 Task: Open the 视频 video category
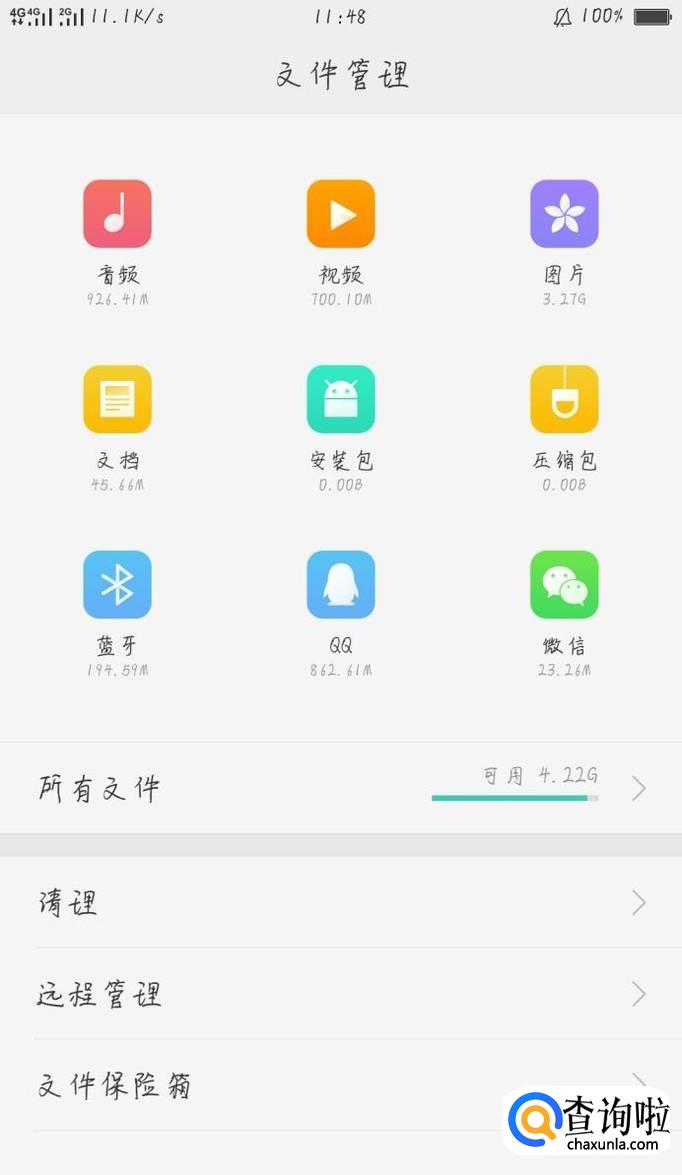coord(341,214)
